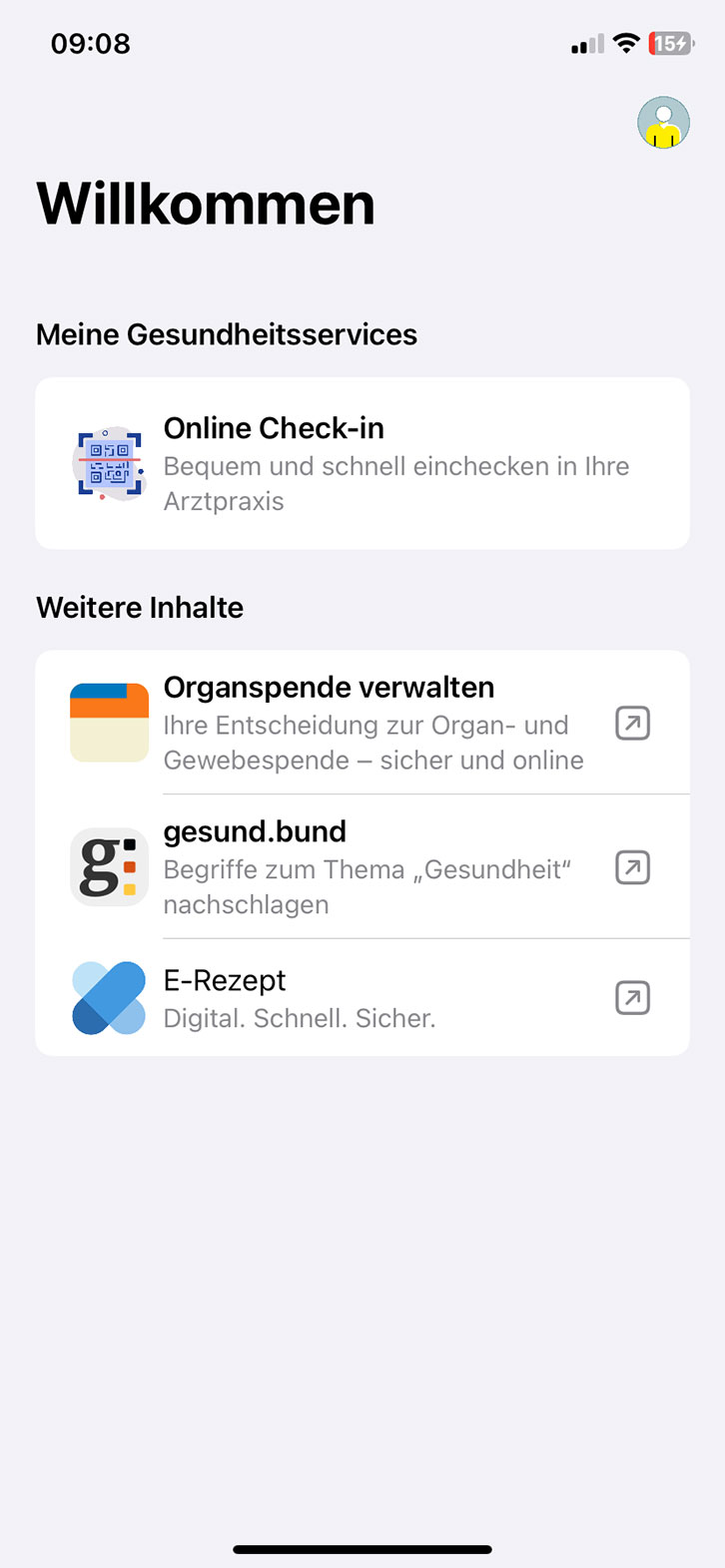Click the 09:08 clock in status bar
Viewport: 725px width, 1568px height.
point(91,43)
